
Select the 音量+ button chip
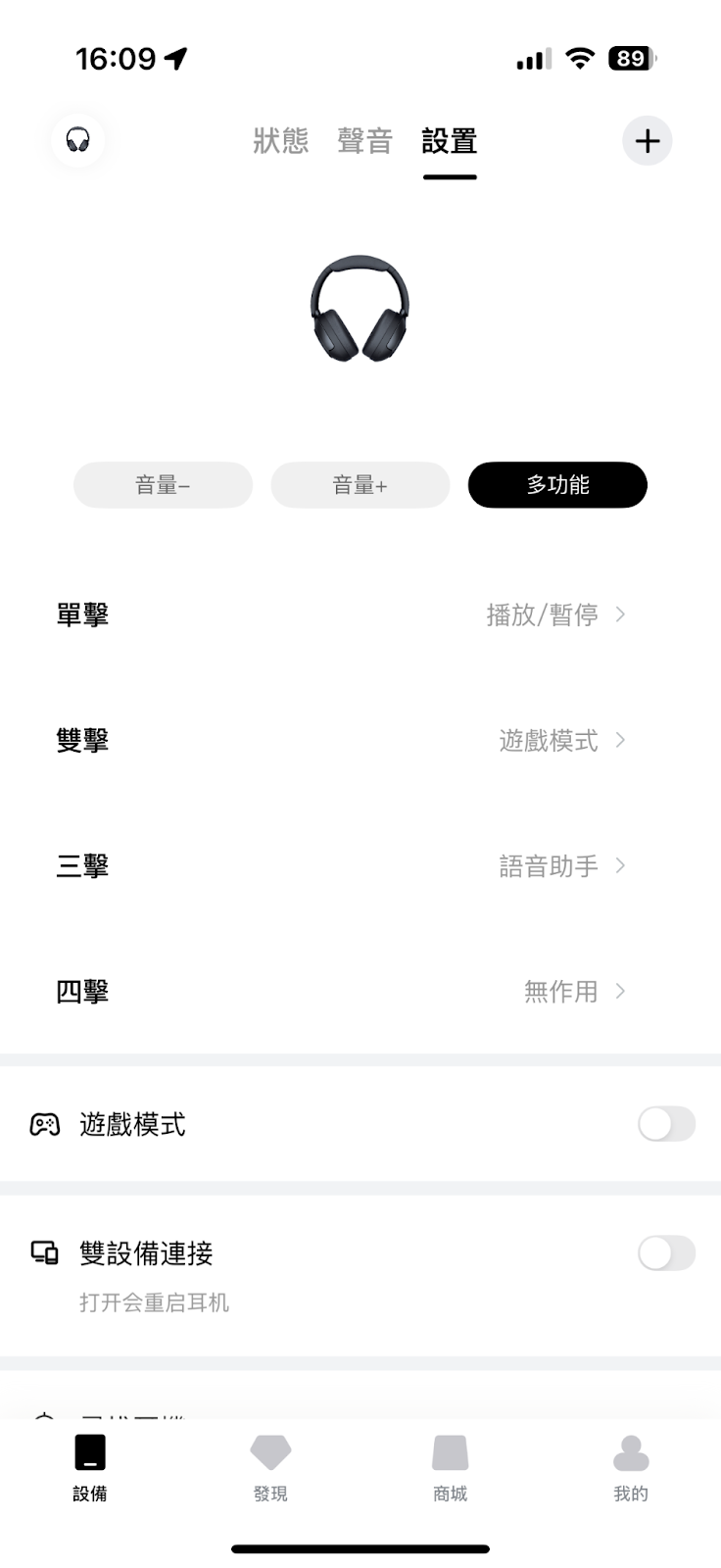[360, 485]
